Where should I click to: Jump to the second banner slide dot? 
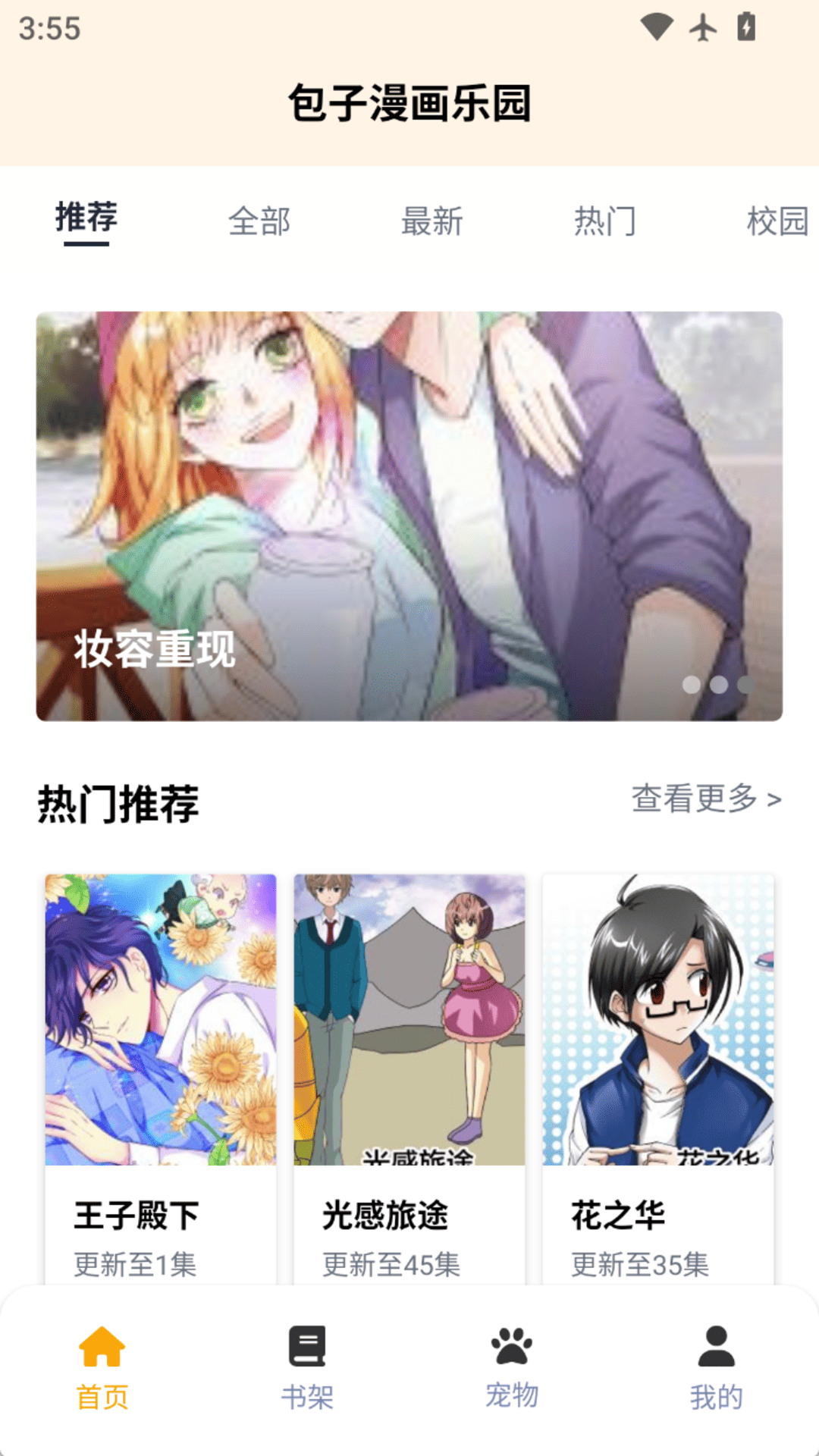719,684
